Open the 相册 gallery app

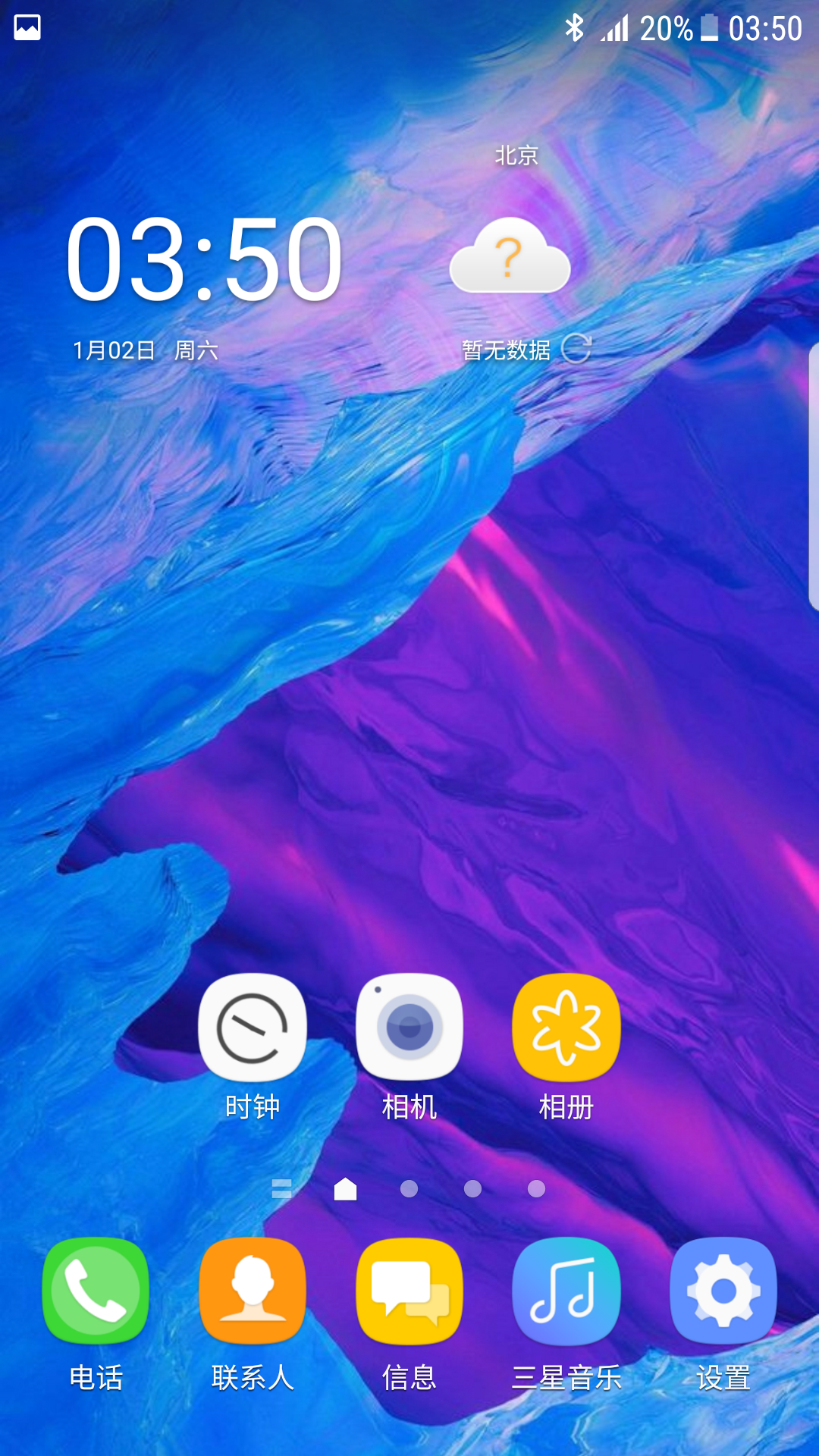coord(566,1028)
